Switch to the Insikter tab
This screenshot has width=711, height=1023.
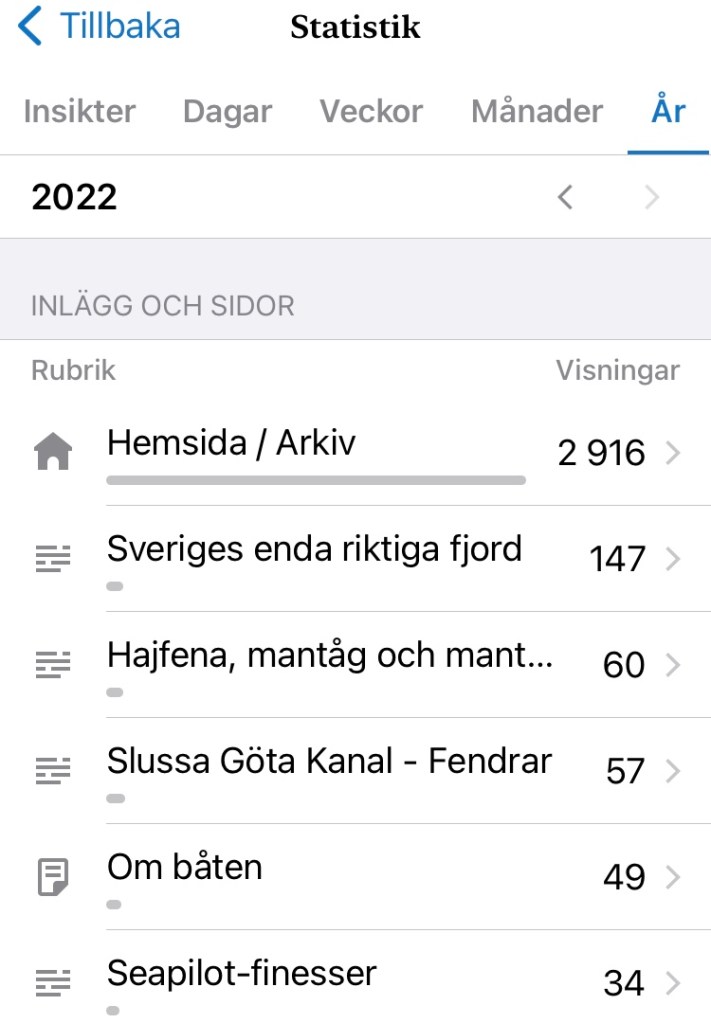click(x=80, y=111)
